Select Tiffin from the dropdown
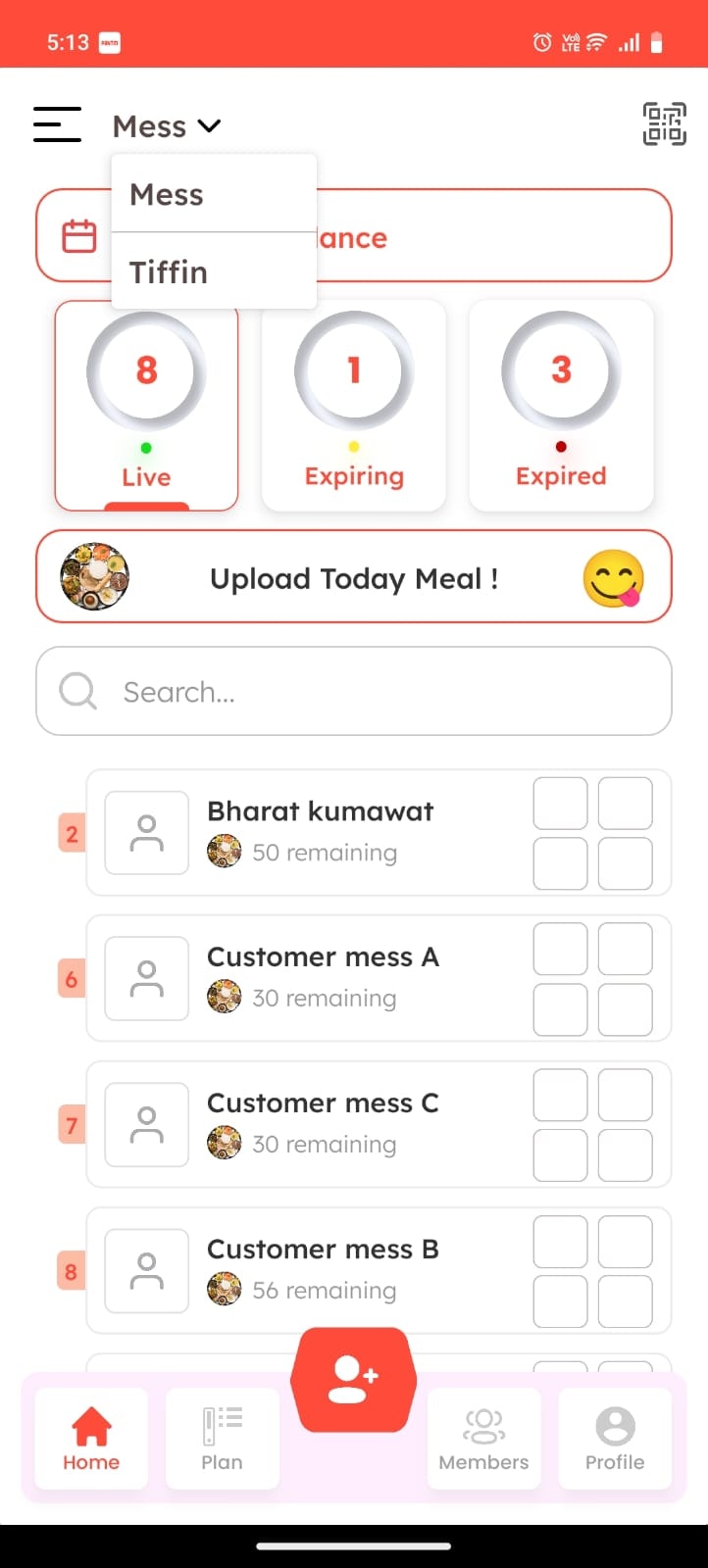Image resolution: width=708 pixels, height=1568 pixels. pyautogui.click(x=169, y=271)
